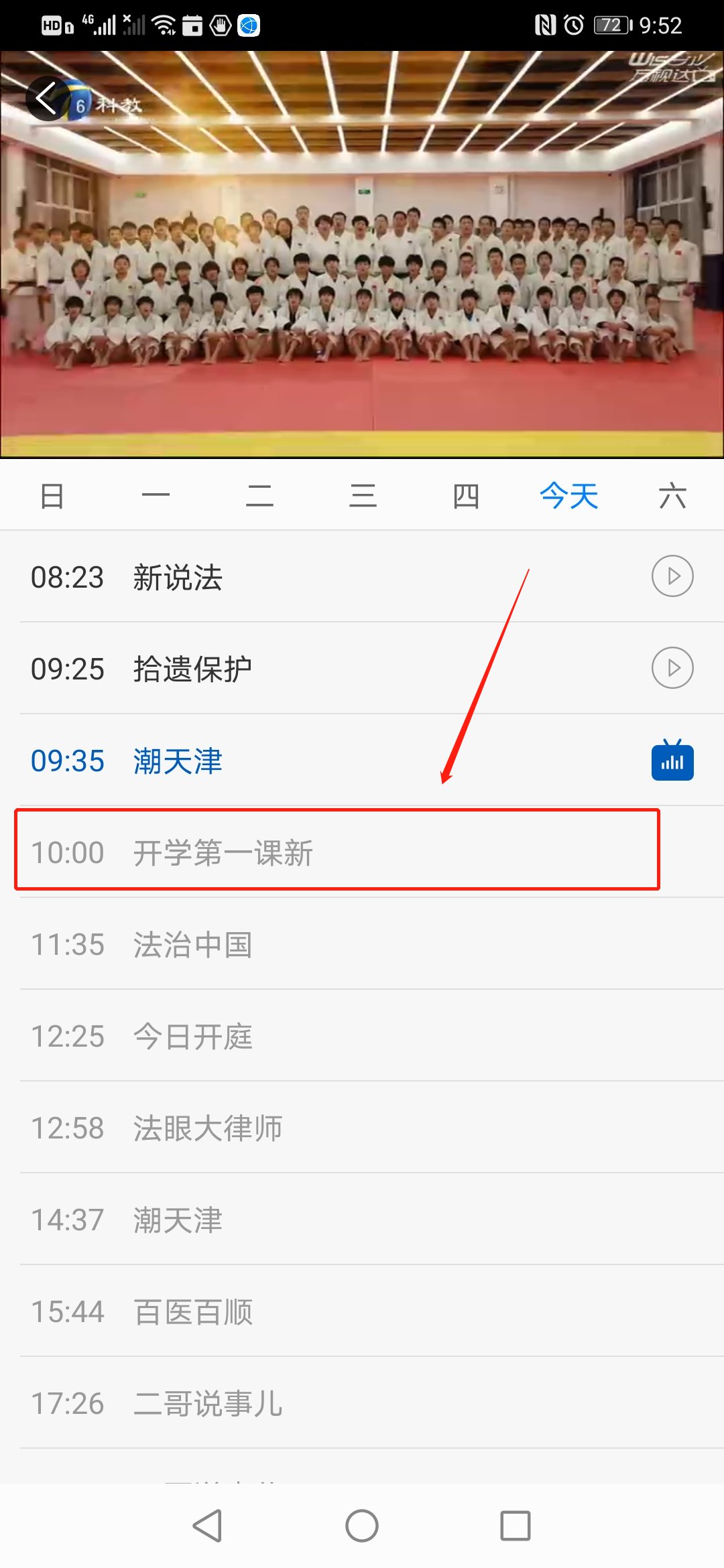Open the 二 (Tuesday) schedule tab
This screenshot has height=1568, width=724.
(x=259, y=497)
